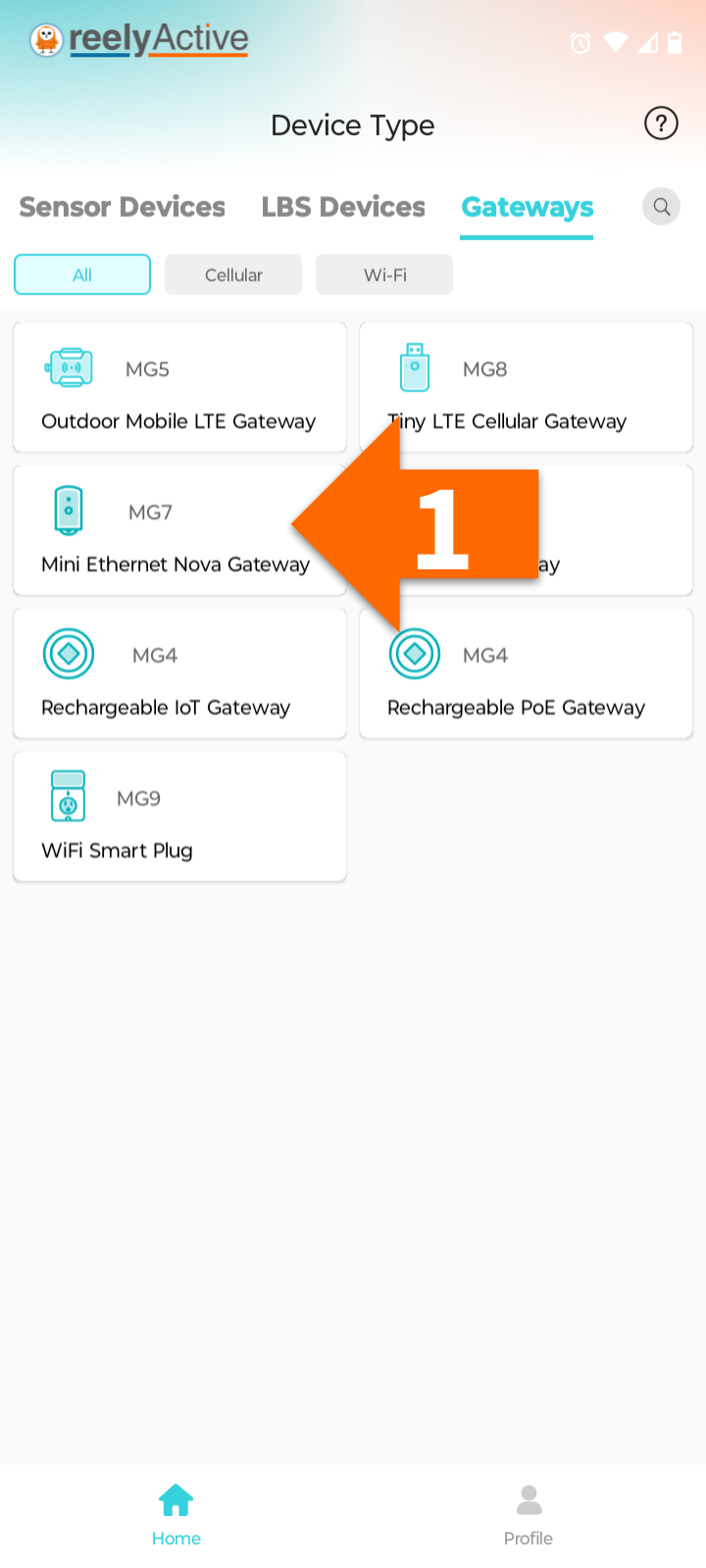Open MG9 WiFi Smart Plug
The width and height of the screenshot is (706, 1568).
pos(179,816)
